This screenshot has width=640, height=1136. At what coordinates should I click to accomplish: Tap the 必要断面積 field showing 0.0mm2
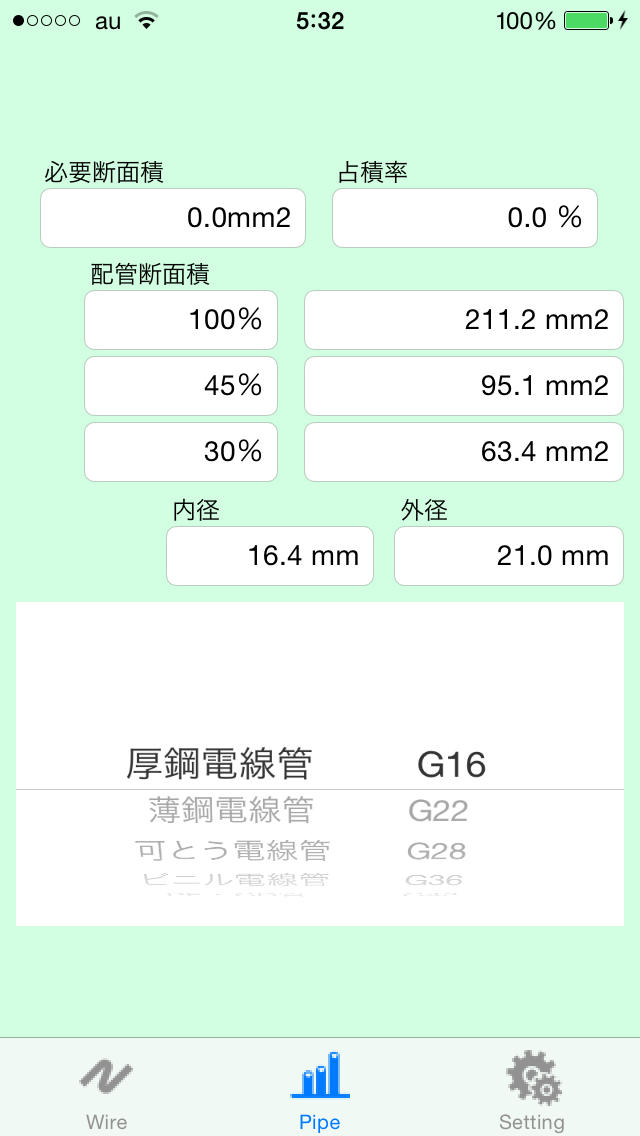(x=173, y=218)
